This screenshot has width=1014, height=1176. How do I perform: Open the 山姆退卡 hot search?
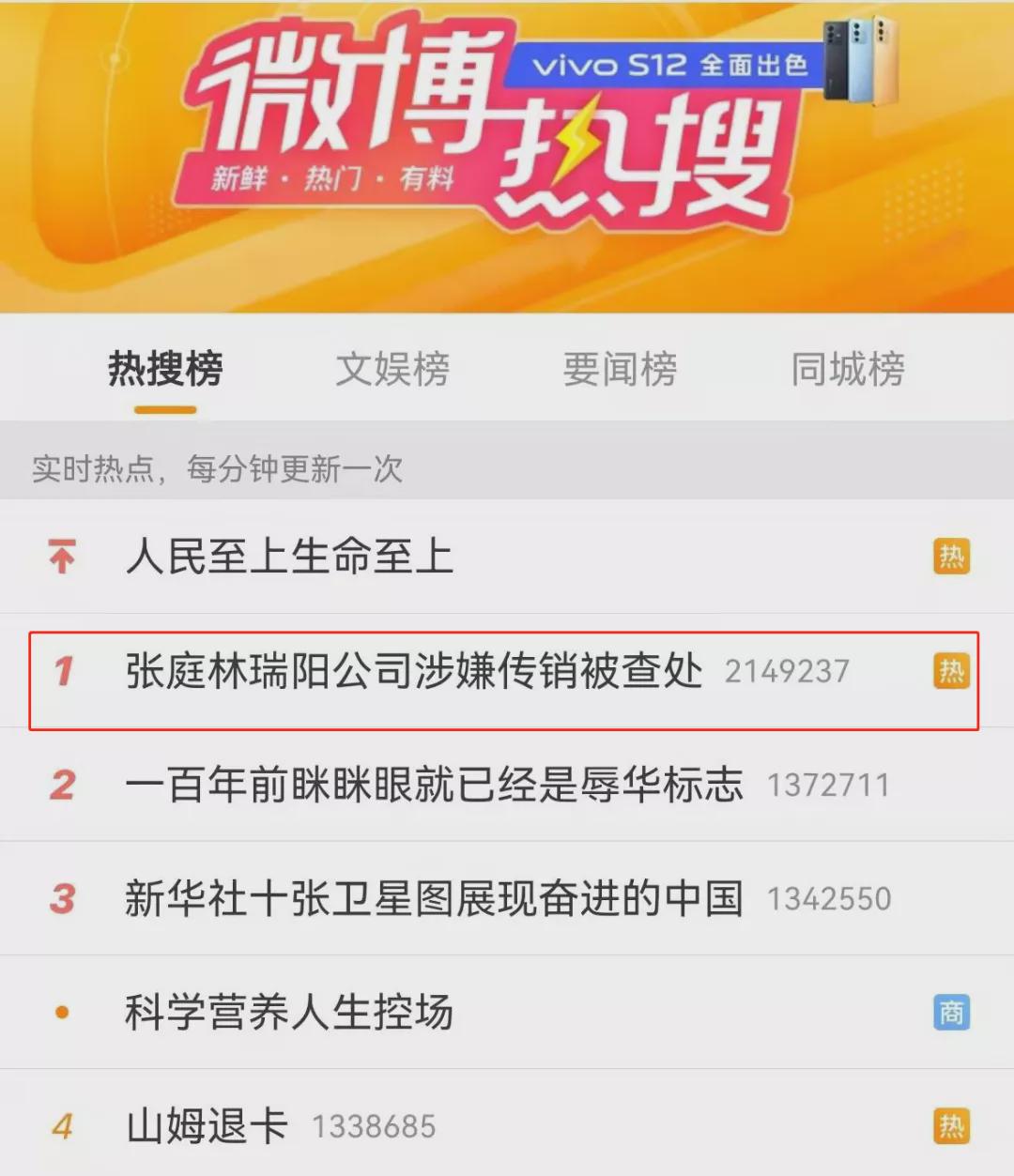tap(207, 1125)
